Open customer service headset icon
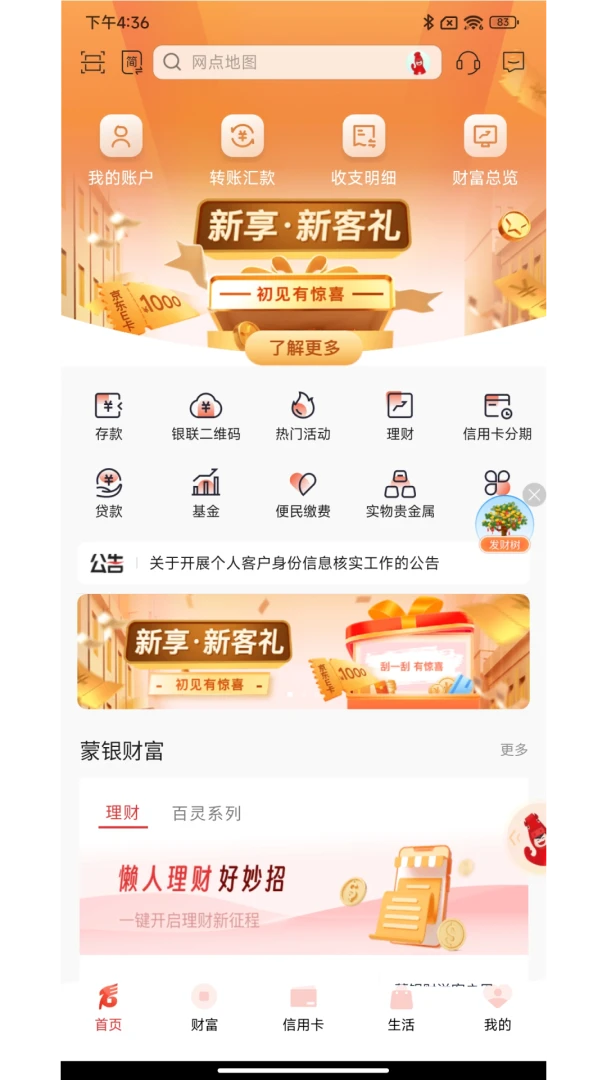Screen dimensions: 607x1080 (467, 62)
